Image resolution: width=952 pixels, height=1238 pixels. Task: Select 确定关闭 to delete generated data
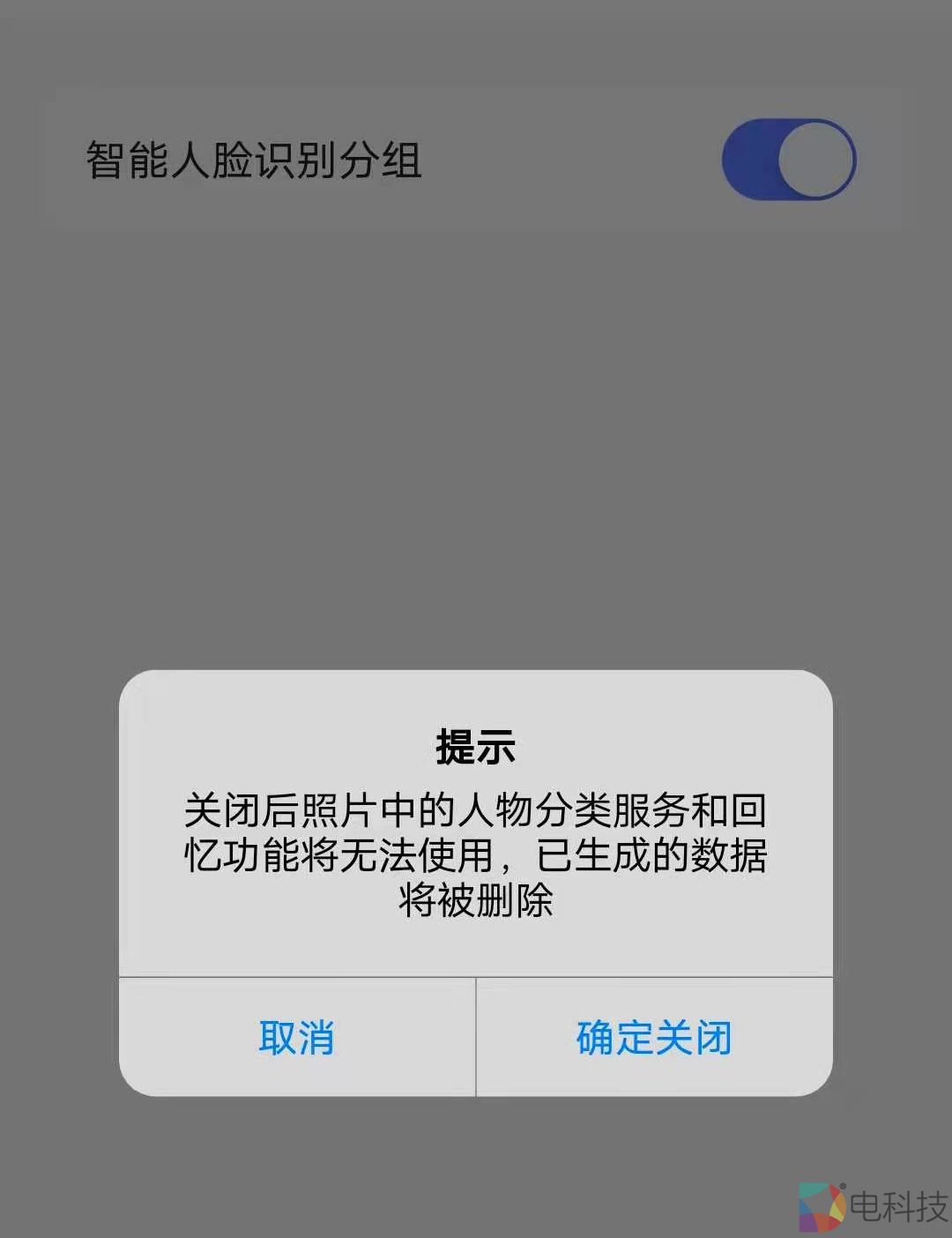pyautogui.click(x=652, y=1040)
